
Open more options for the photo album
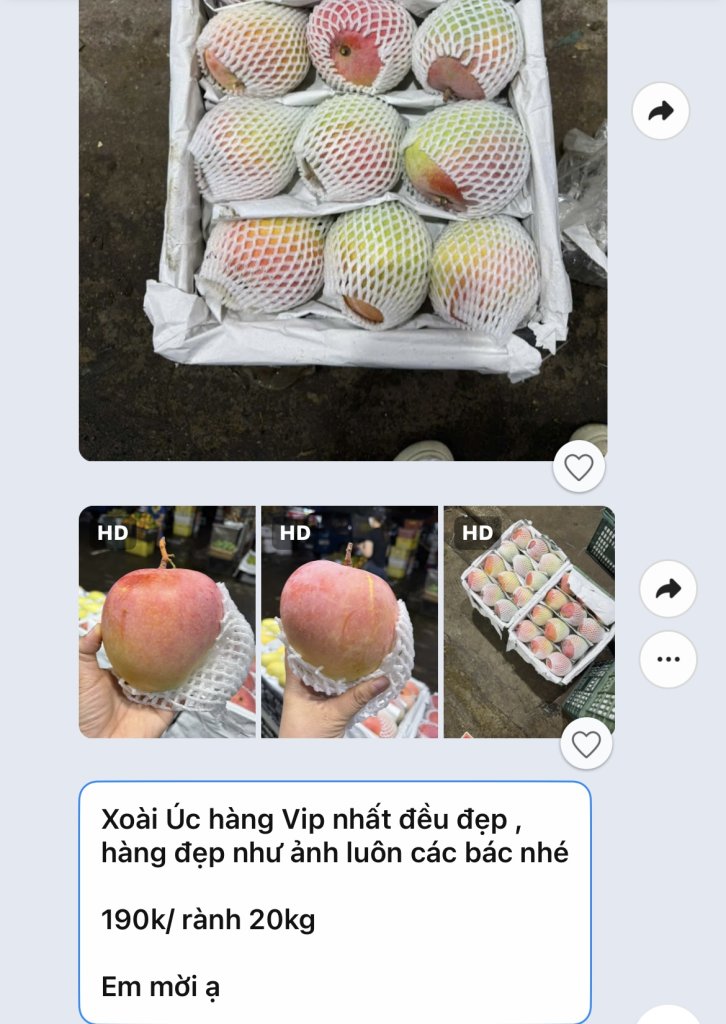click(x=667, y=659)
